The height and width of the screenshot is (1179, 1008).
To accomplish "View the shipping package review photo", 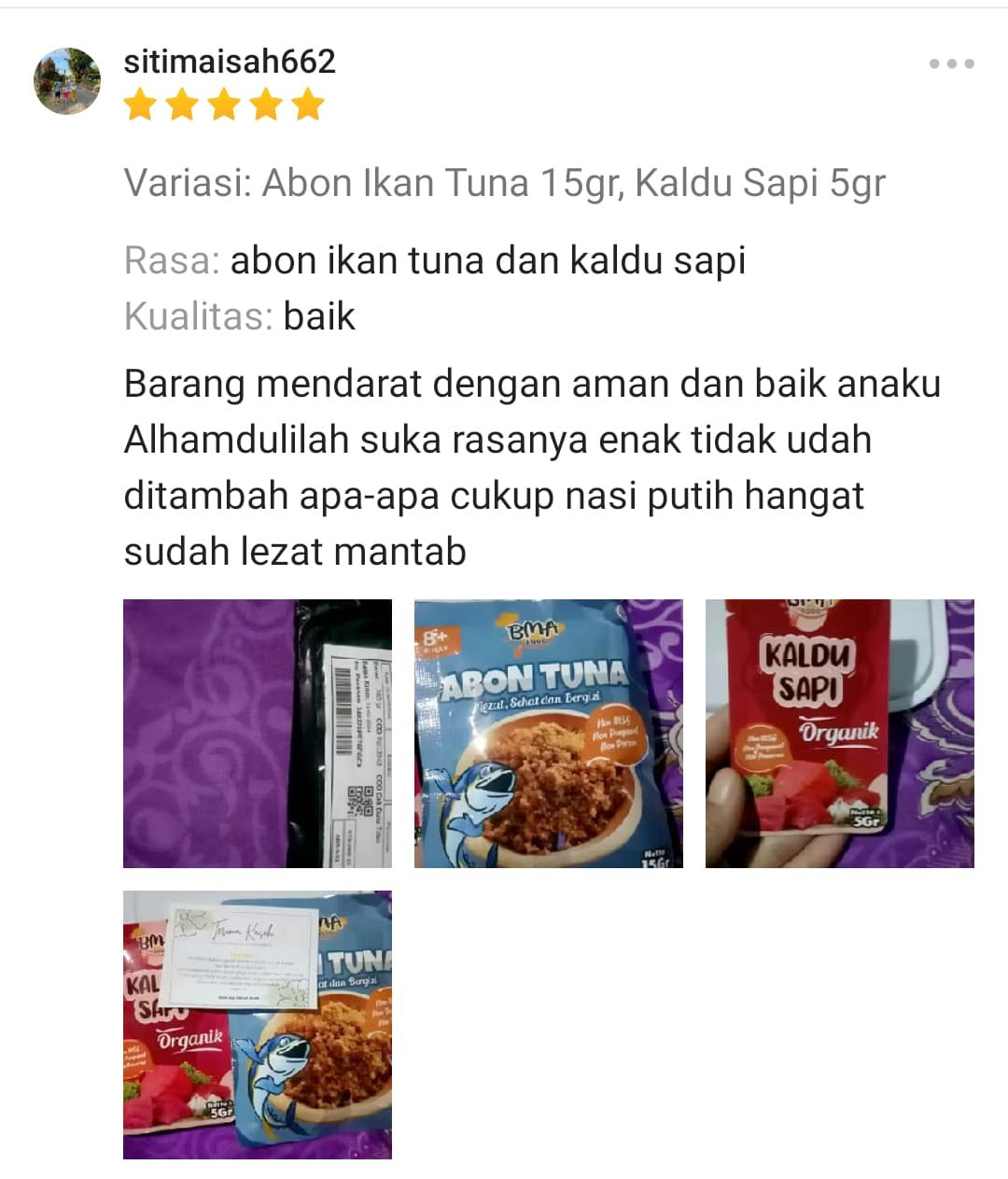I will [258, 734].
